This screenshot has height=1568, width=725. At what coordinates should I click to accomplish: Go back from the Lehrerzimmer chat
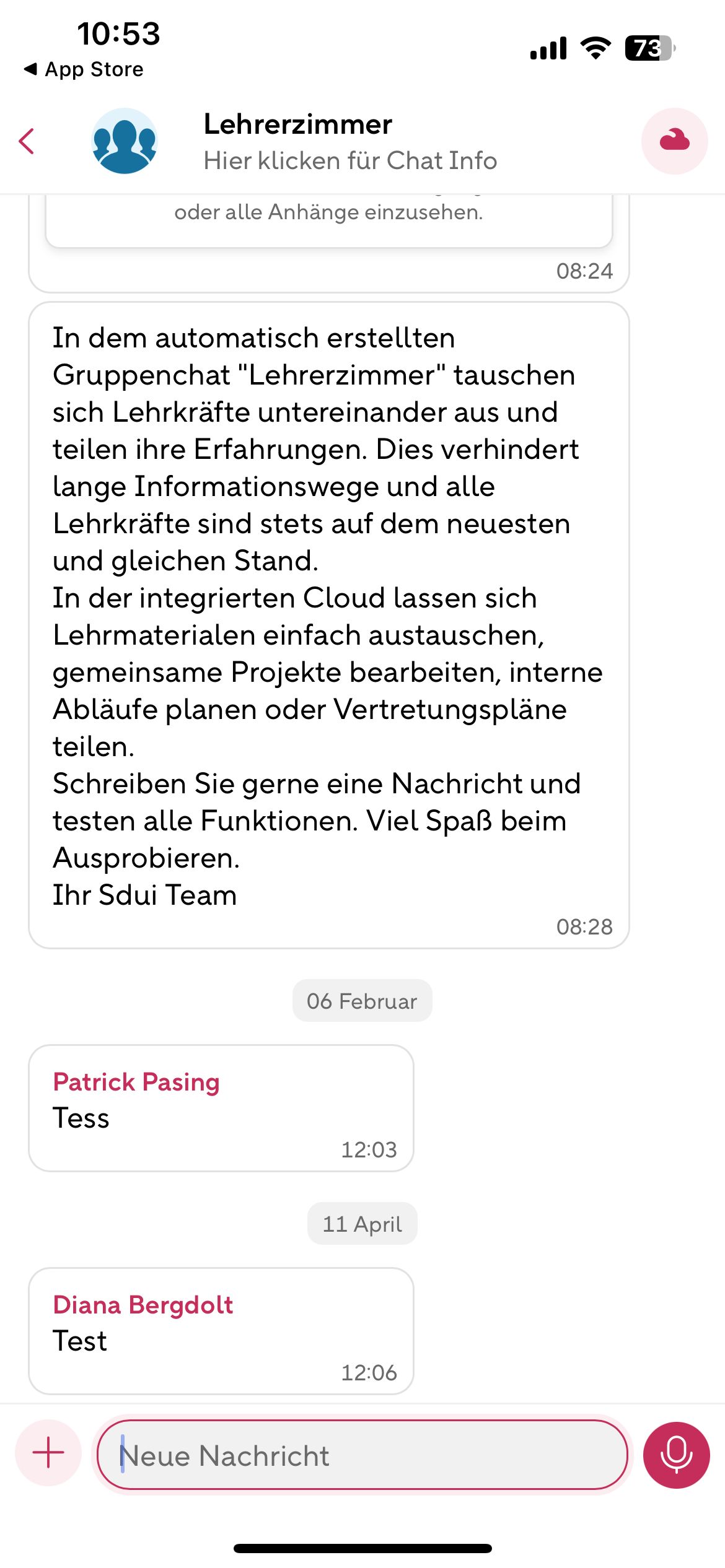[x=27, y=141]
